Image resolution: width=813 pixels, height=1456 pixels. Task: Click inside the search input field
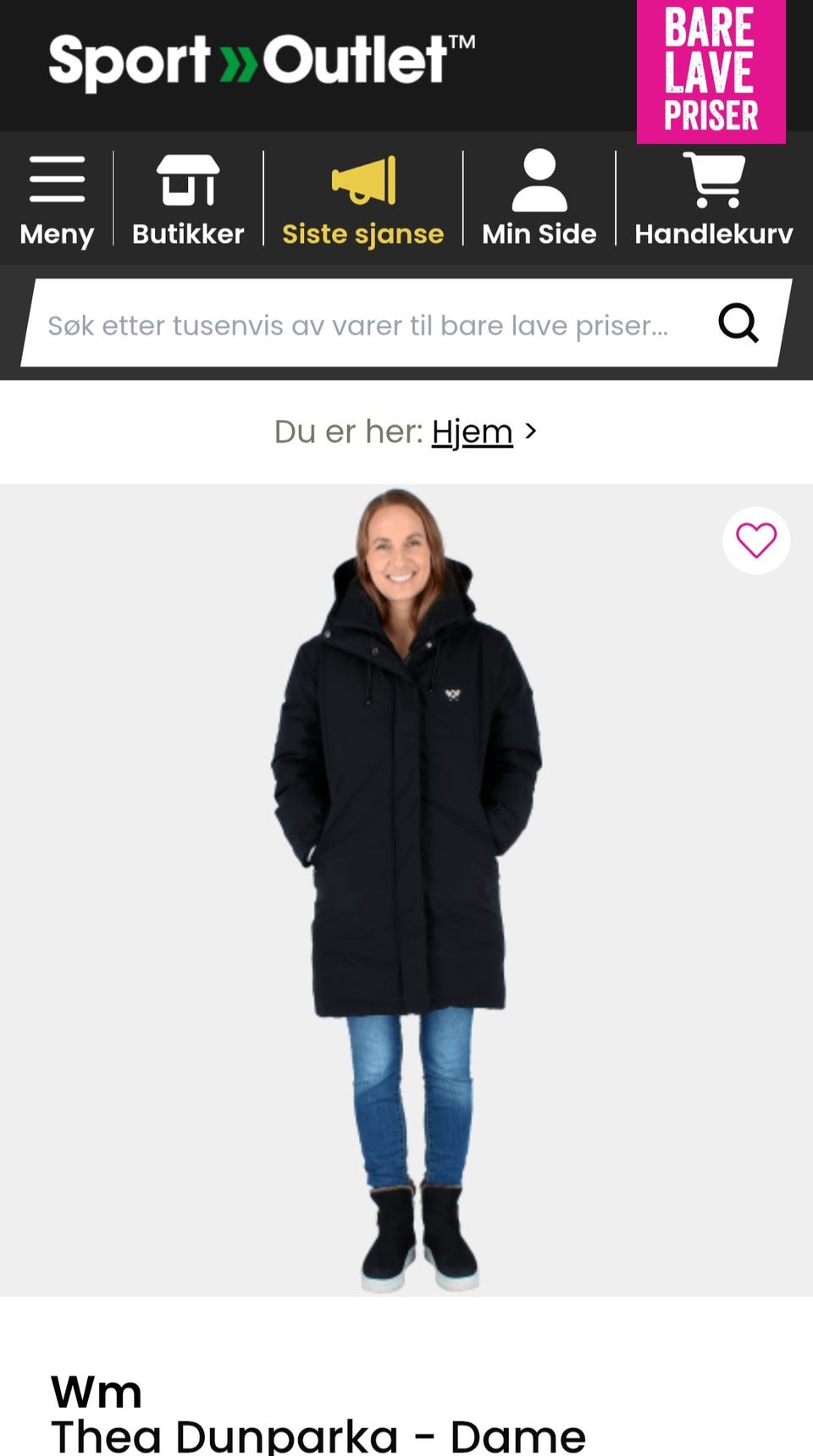[x=356, y=323]
